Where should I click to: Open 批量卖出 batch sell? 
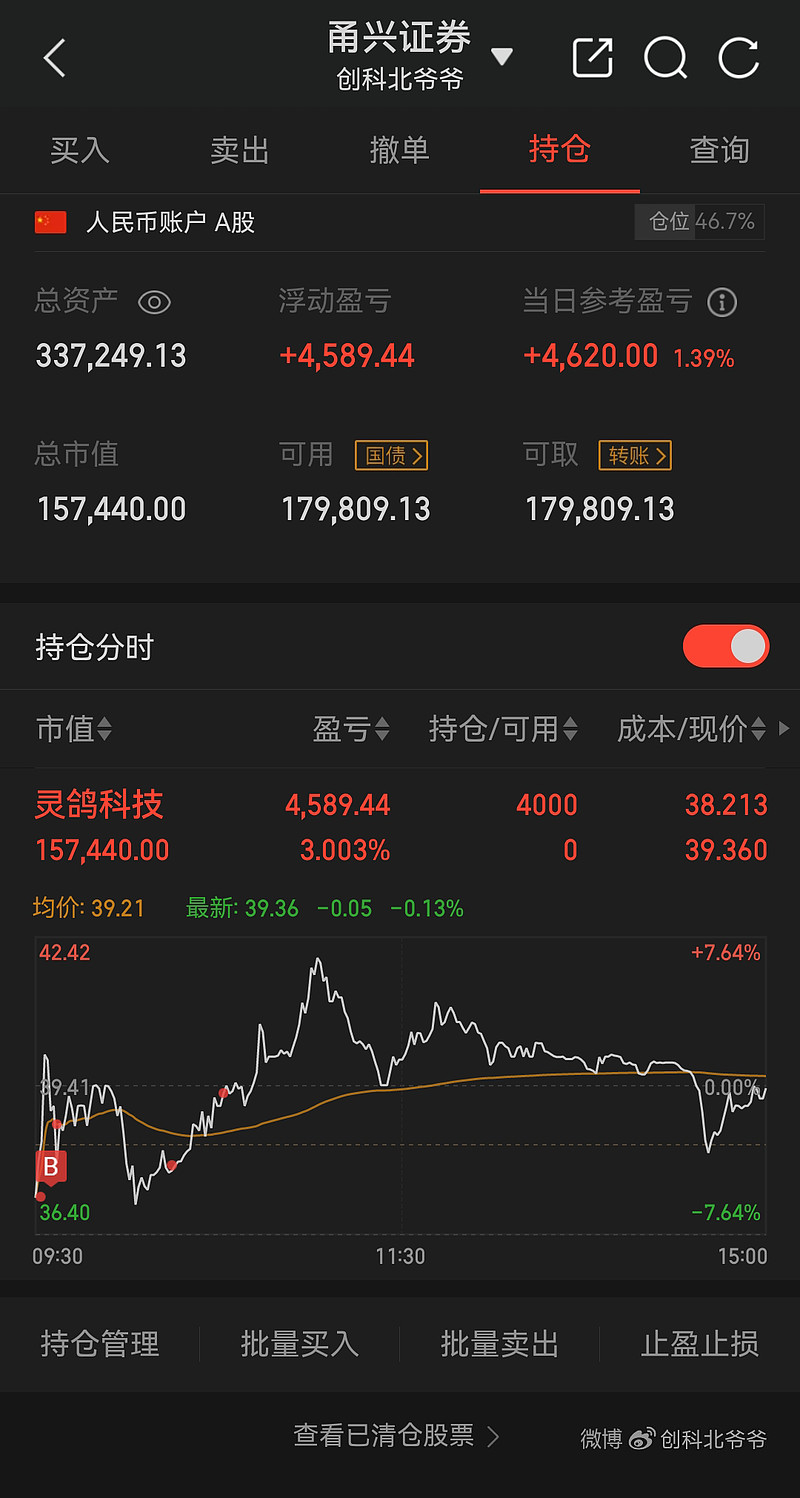(499, 1343)
